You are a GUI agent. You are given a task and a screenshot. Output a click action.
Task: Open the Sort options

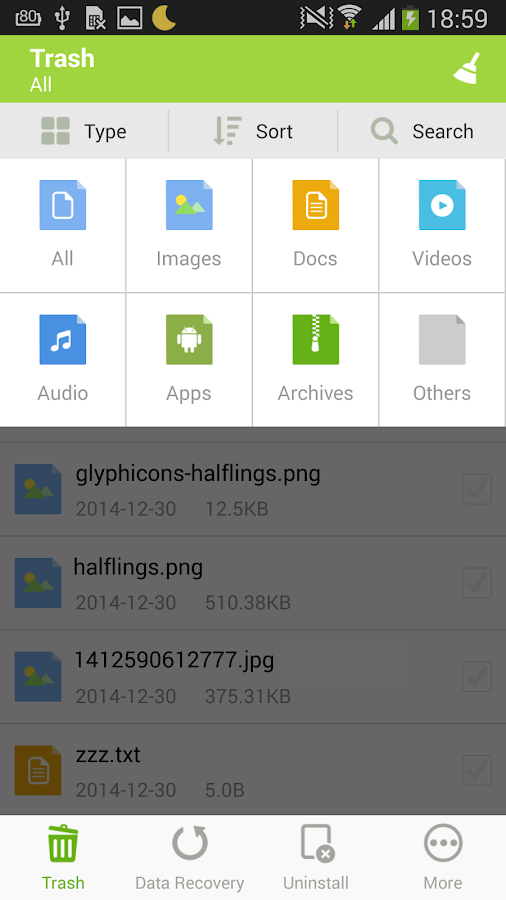tap(253, 131)
